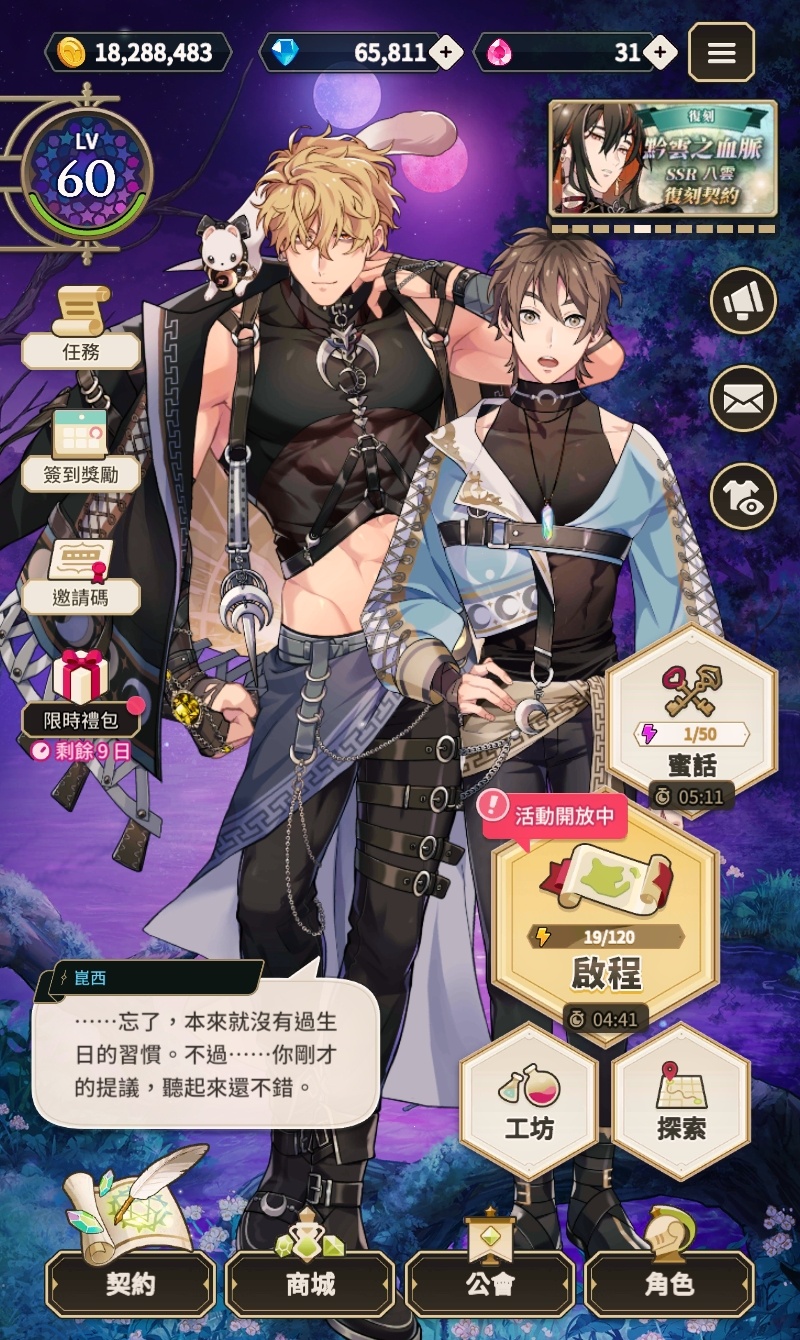800x1340 pixels.
Task: Go to 商城 shop
Action: click(311, 1284)
